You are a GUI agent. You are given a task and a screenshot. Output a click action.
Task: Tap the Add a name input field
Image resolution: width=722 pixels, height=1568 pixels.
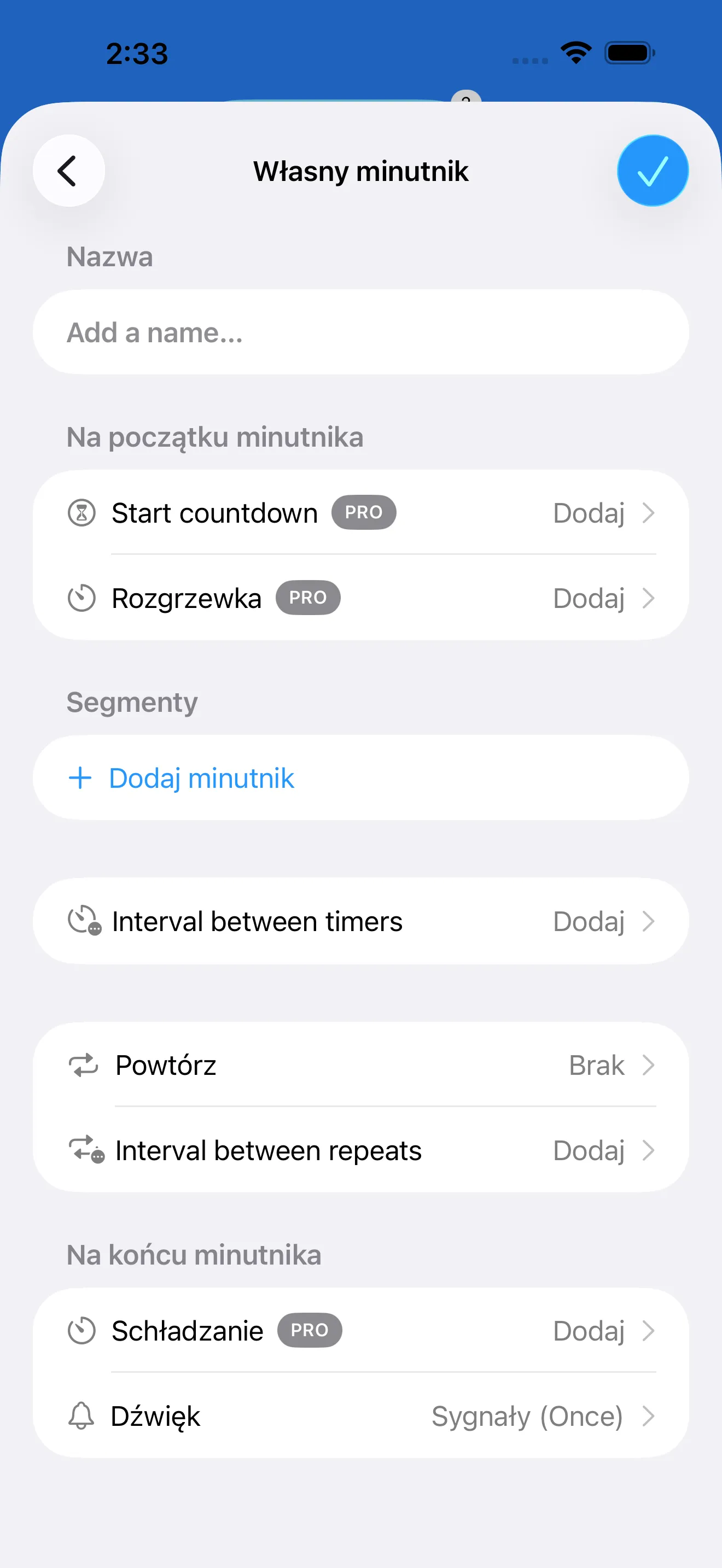(361, 332)
